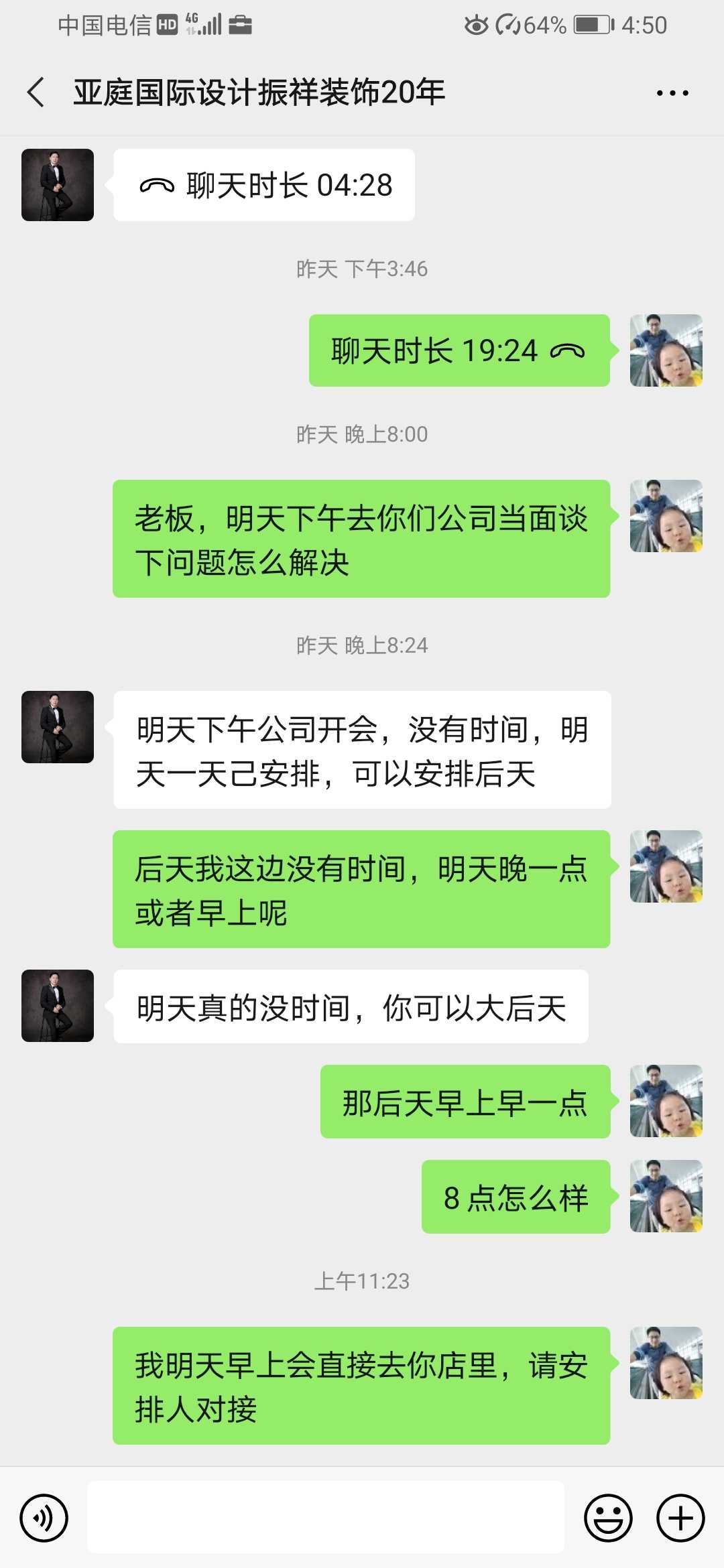Open the plus attachment menu
Viewport: 724px width, 1568px height.
click(x=680, y=1518)
